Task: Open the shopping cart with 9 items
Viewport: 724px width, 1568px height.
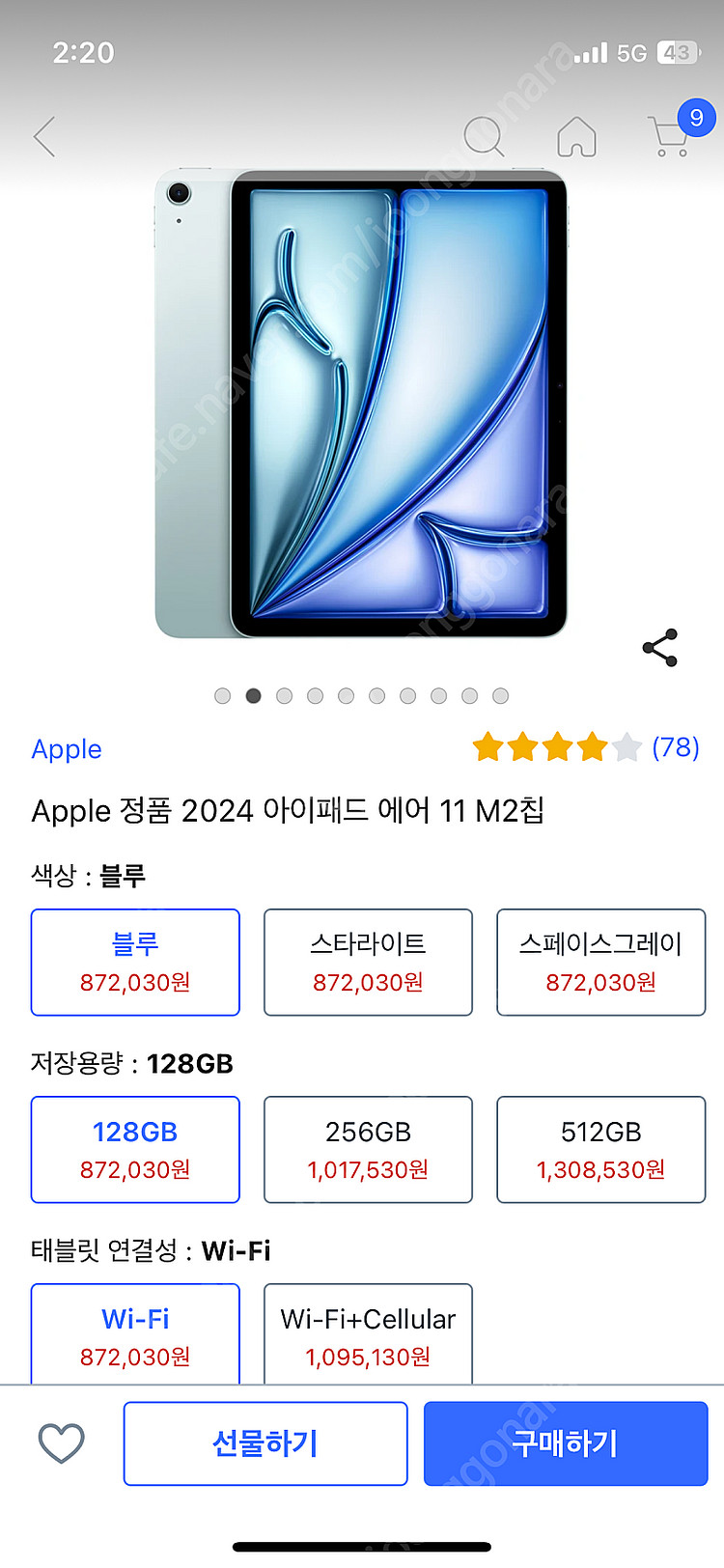Action: pos(671,135)
